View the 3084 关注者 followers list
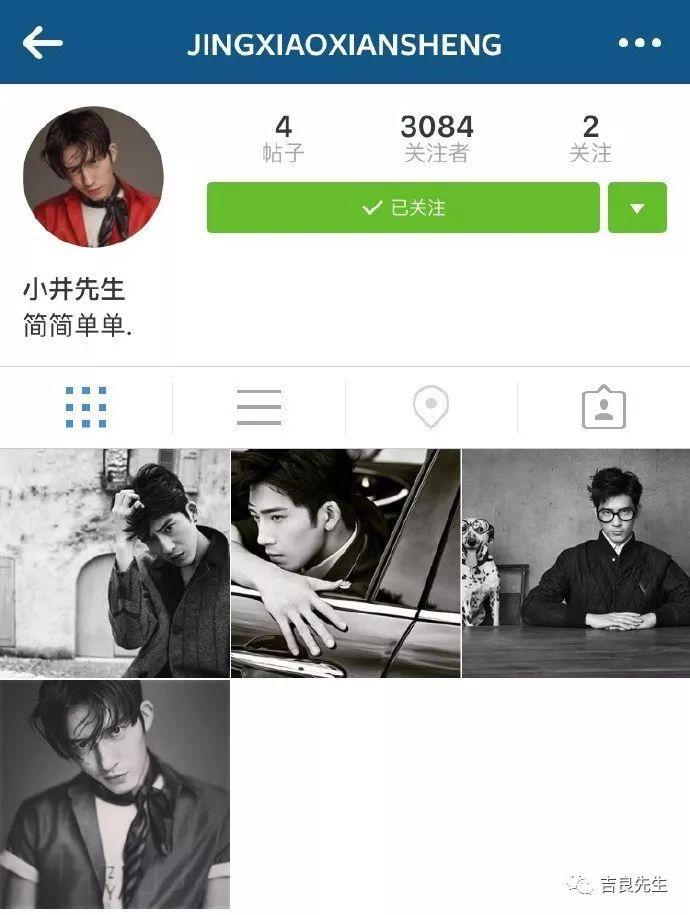The image size is (690, 915). [x=437, y=138]
